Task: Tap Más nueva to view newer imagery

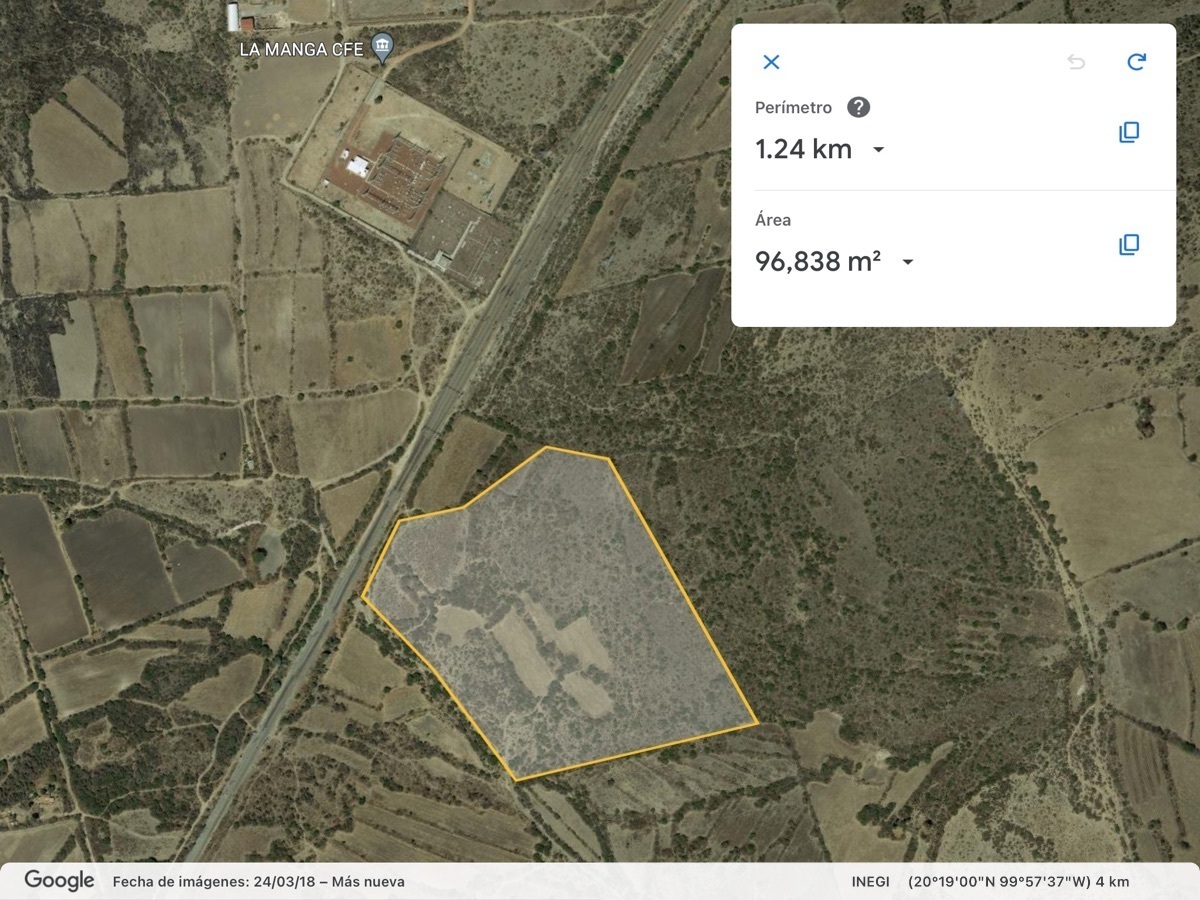Action: click(x=368, y=882)
